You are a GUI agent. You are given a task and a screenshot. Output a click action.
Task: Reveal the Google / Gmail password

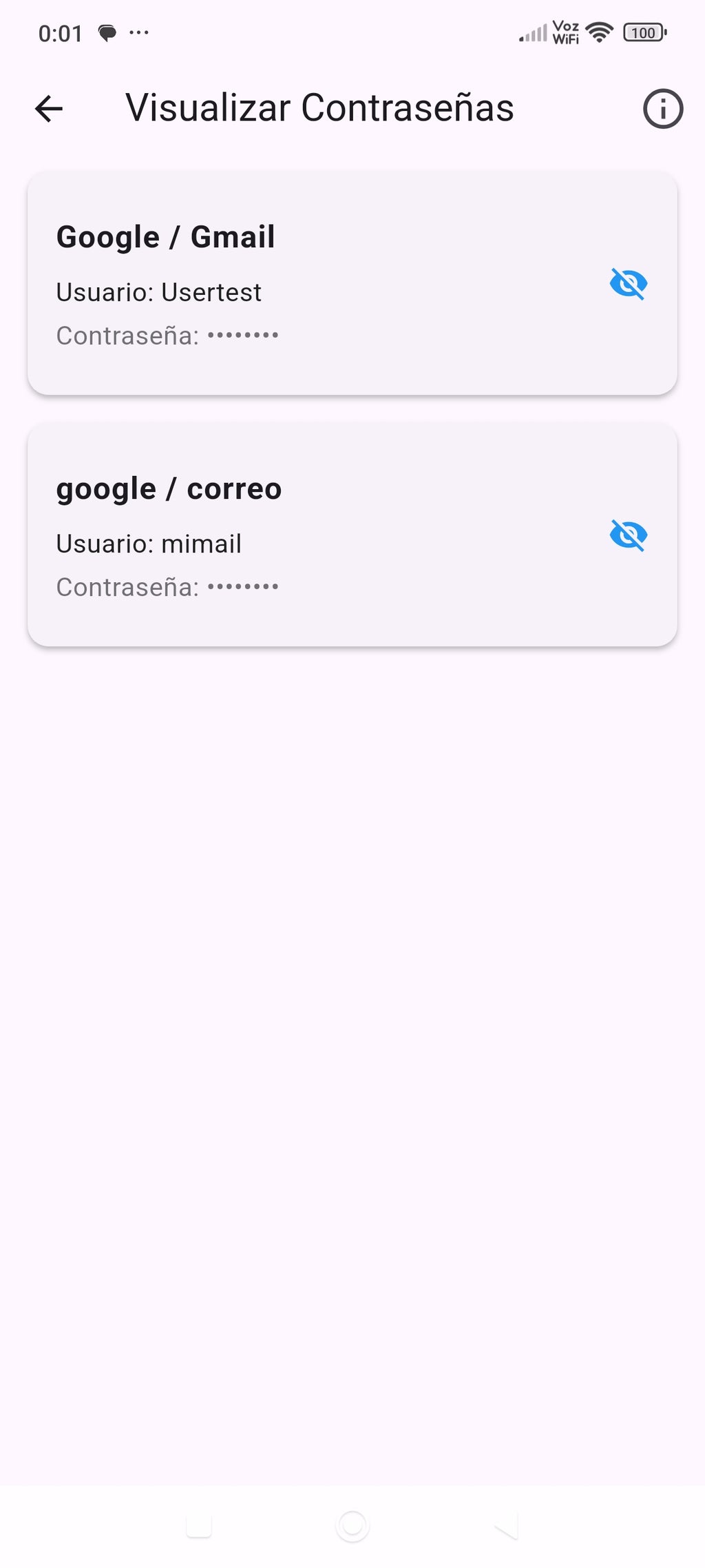(629, 284)
